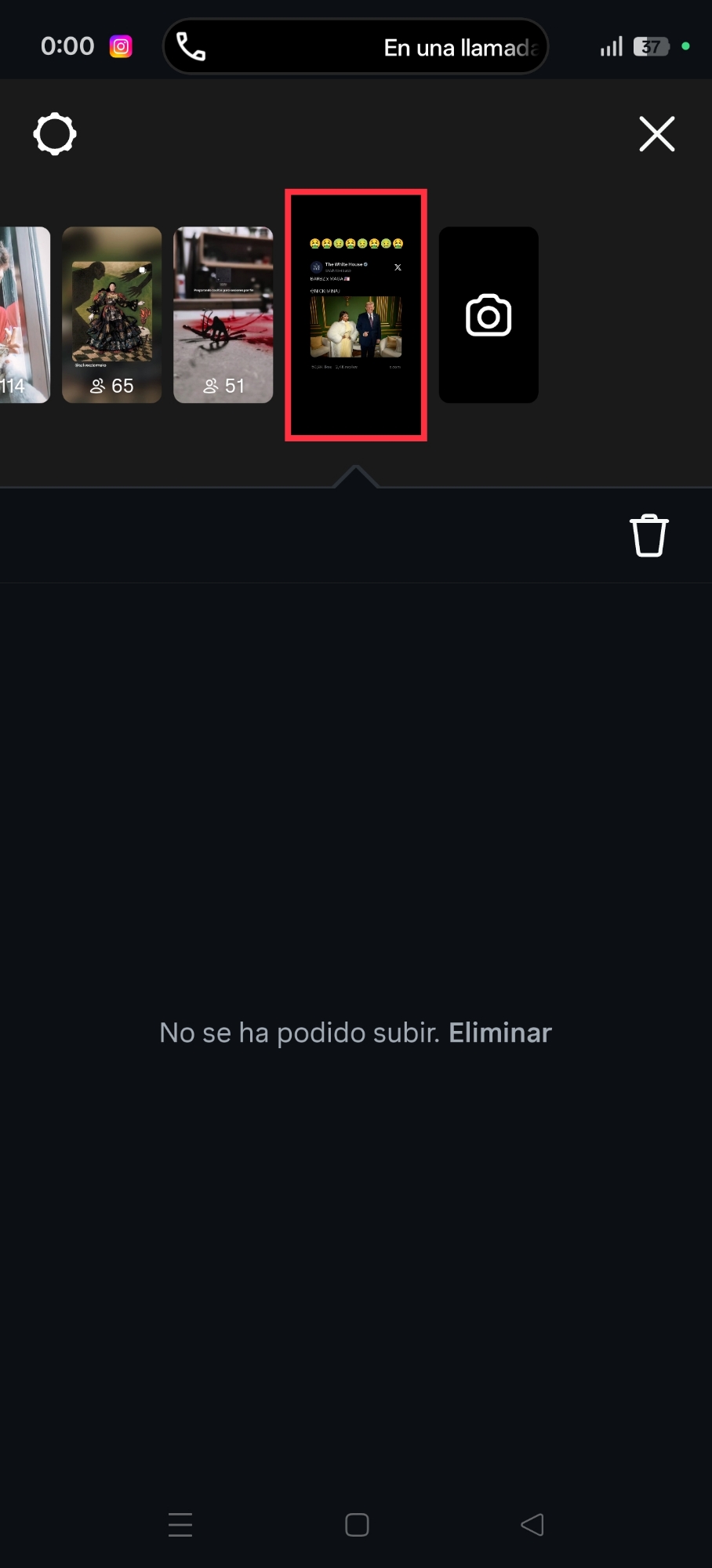The height and width of the screenshot is (1568, 712).
Task: Select the story thumbnail with 51 viewers
Action: click(x=223, y=315)
